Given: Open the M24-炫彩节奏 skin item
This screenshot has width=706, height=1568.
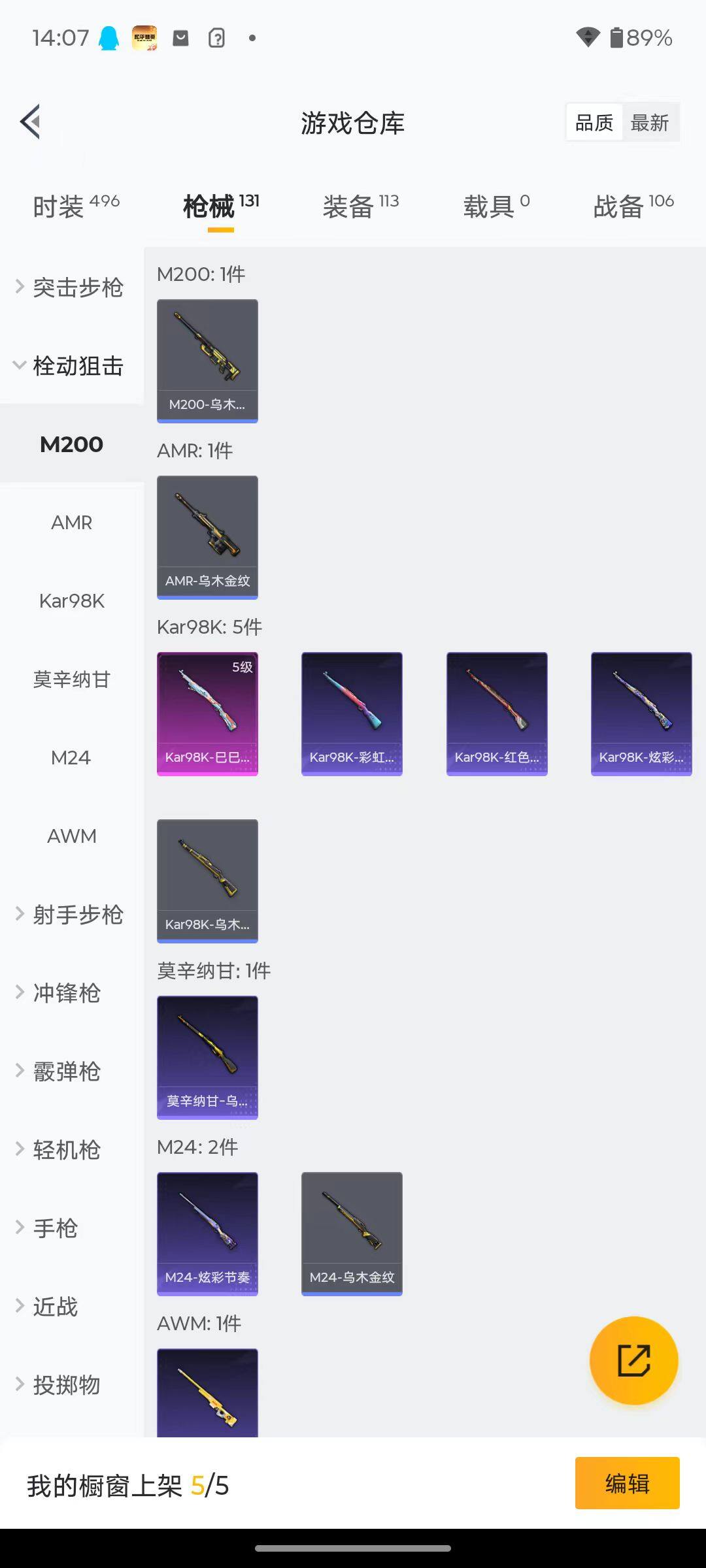Looking at the screenshot, I should click(207, 1233).
